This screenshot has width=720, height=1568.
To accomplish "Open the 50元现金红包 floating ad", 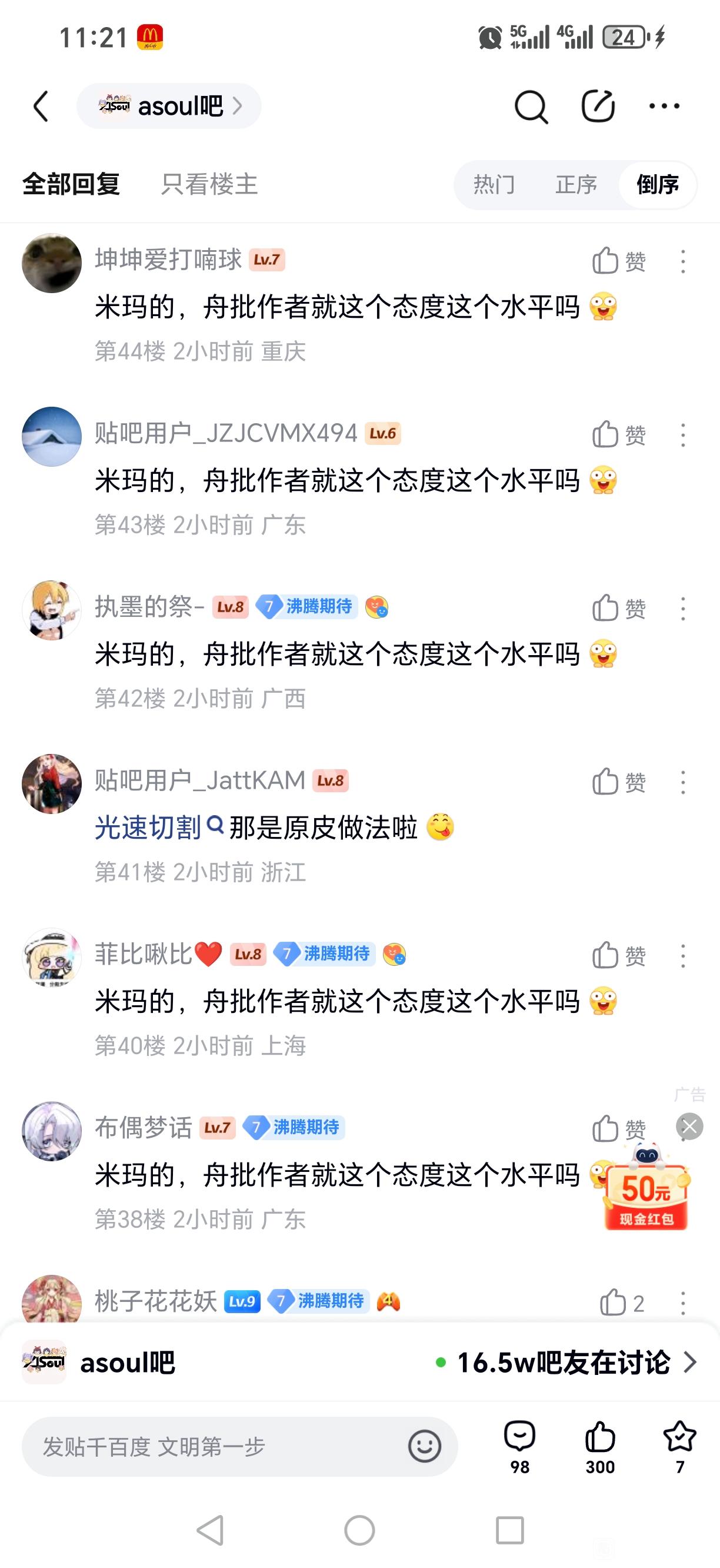I will click(x=646, y=1194).
